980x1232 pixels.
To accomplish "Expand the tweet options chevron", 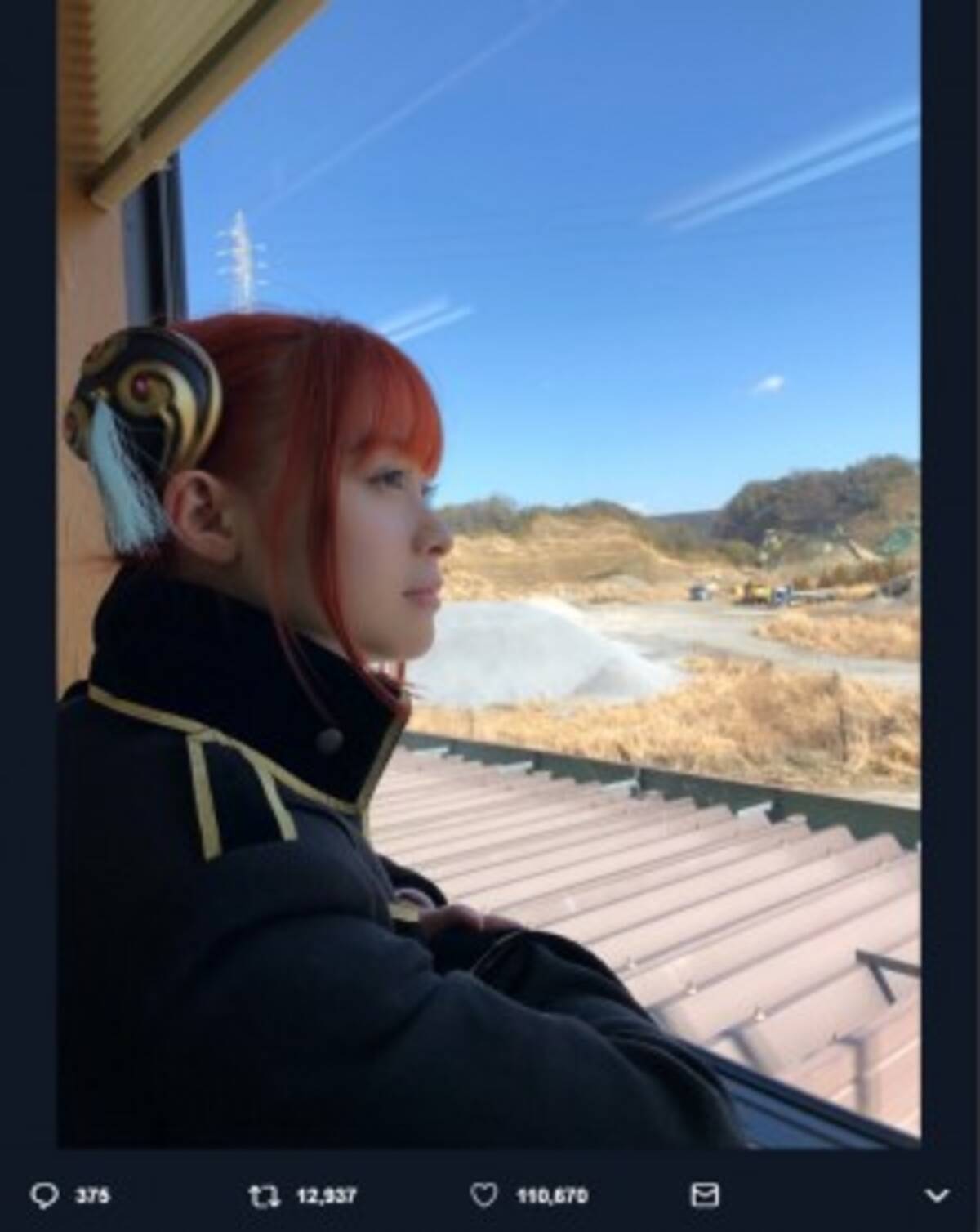I will 935,1195.
